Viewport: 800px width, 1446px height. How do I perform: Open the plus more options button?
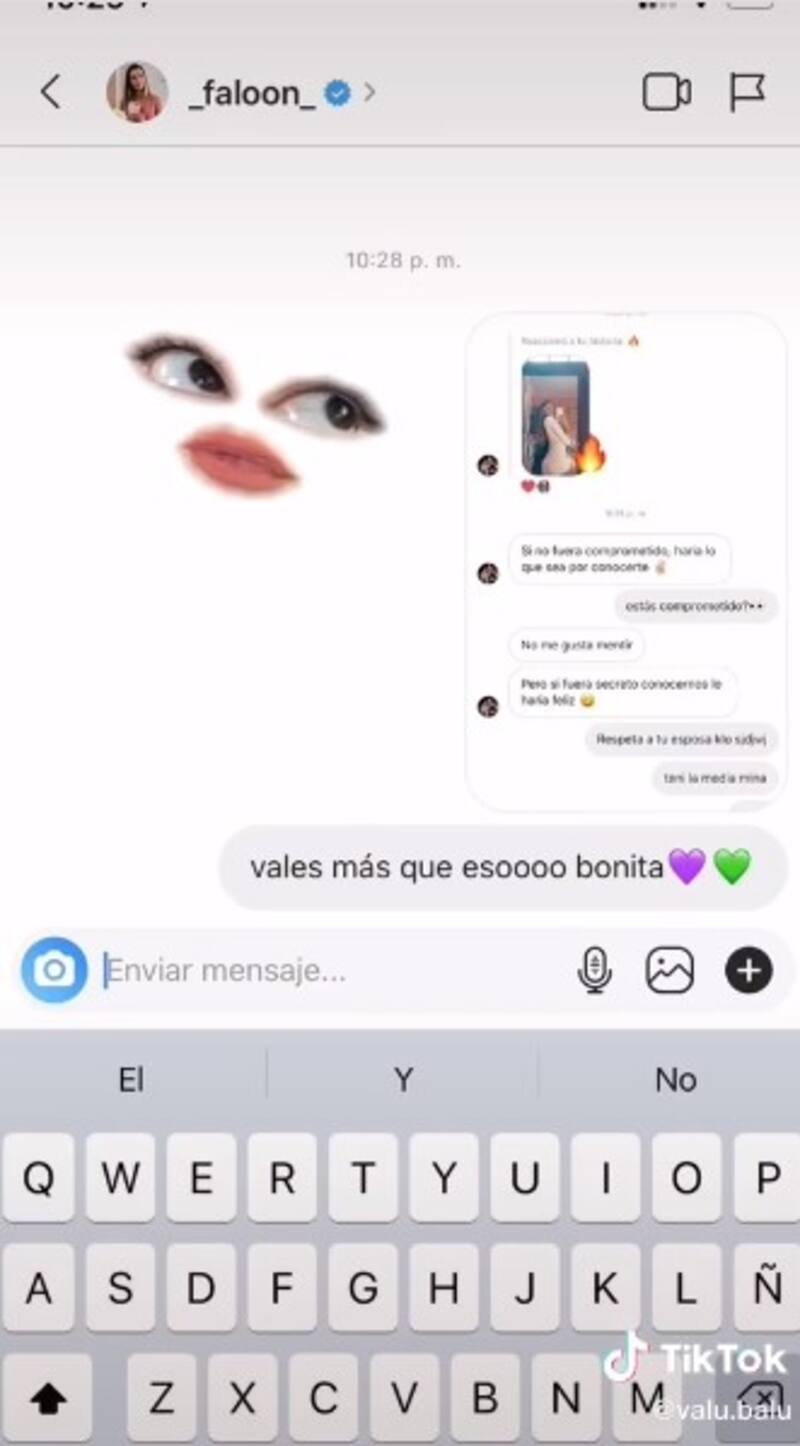click(x=748, y=970)
